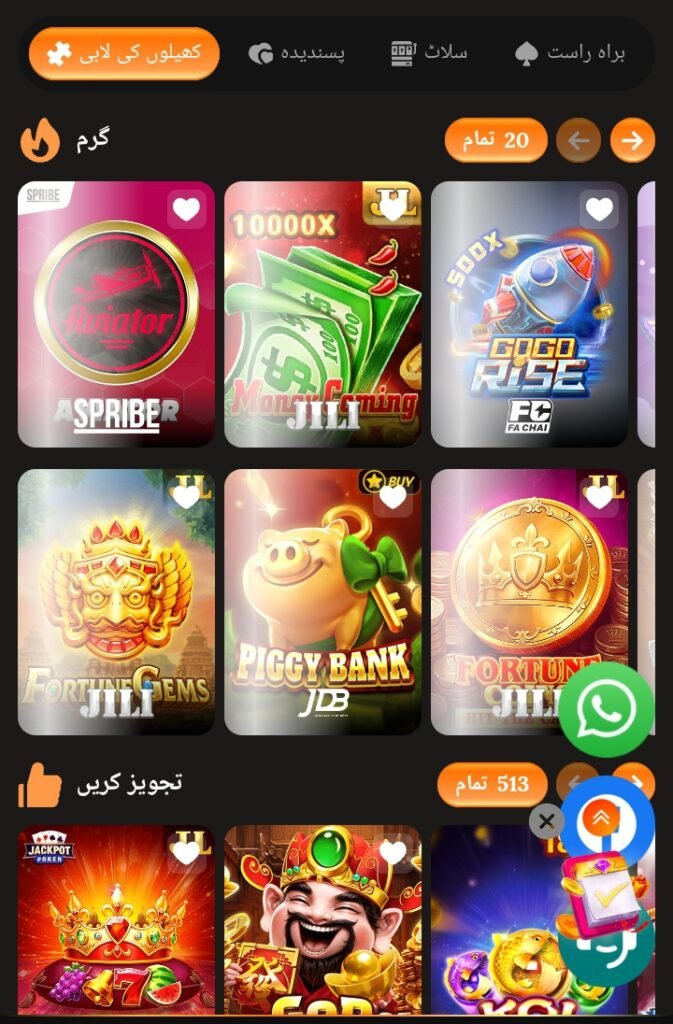Screen dimensions: 673x1024
Task: Show all 20 hot games
Action: click(x=496, y=141)
